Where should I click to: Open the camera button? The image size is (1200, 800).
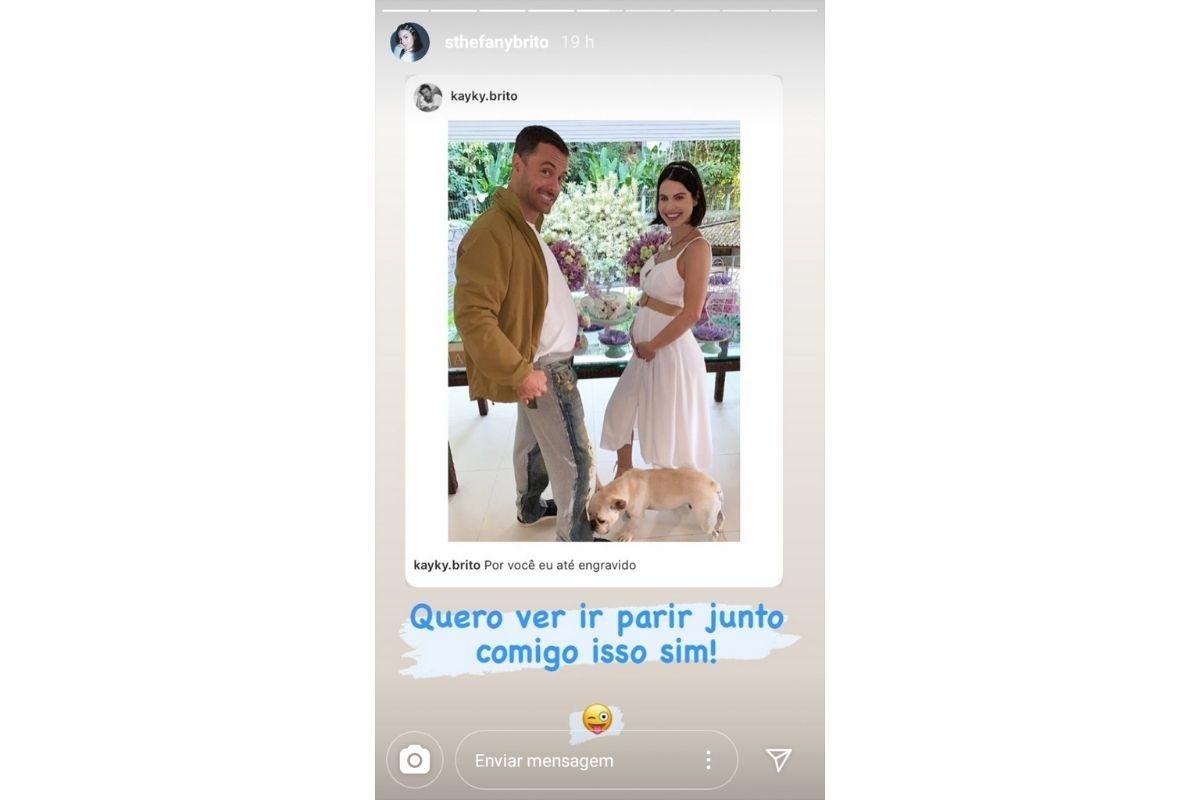414,760
